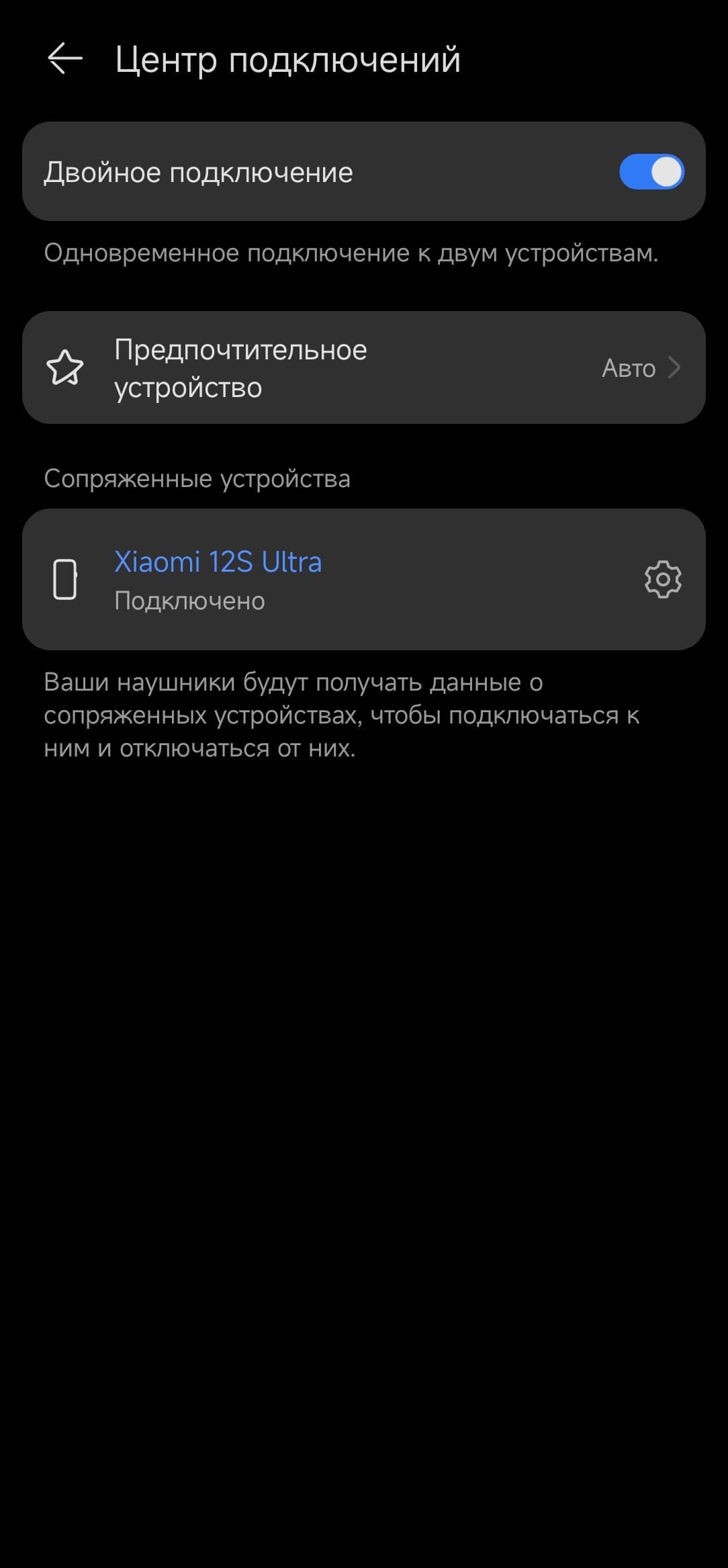This screenshot has height=1568, width=728.
Task: Open Предпочтительное устройство setting
Action: (363, 367)
